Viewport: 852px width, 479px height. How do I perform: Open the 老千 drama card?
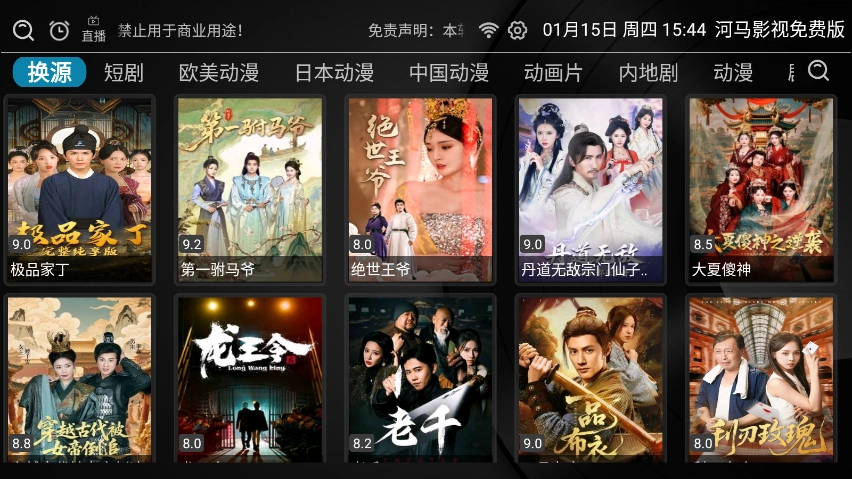coord(421,378)
